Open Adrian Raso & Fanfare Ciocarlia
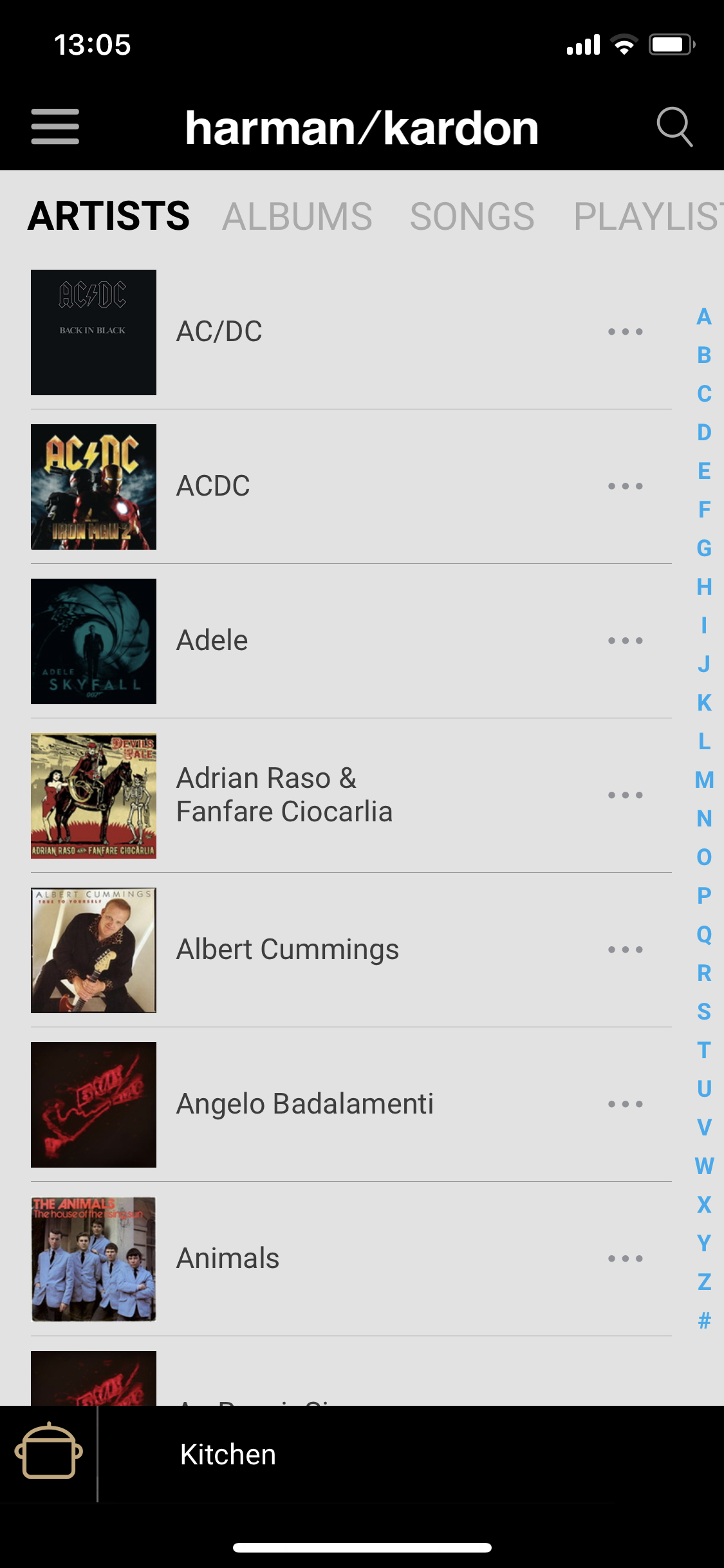This screenshot has height=1568, width=724. (351, 796)
